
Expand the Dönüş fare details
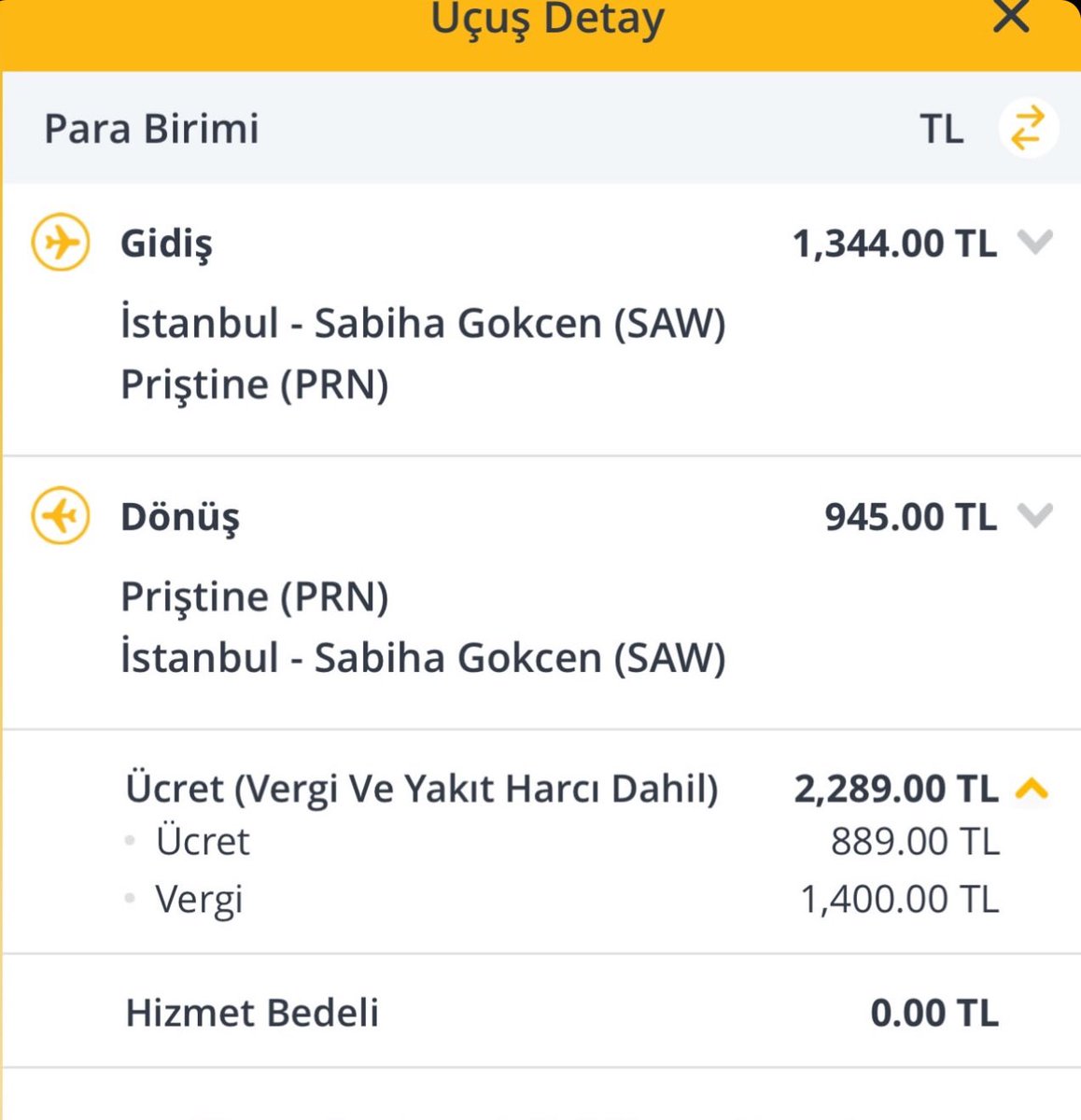1034,514
